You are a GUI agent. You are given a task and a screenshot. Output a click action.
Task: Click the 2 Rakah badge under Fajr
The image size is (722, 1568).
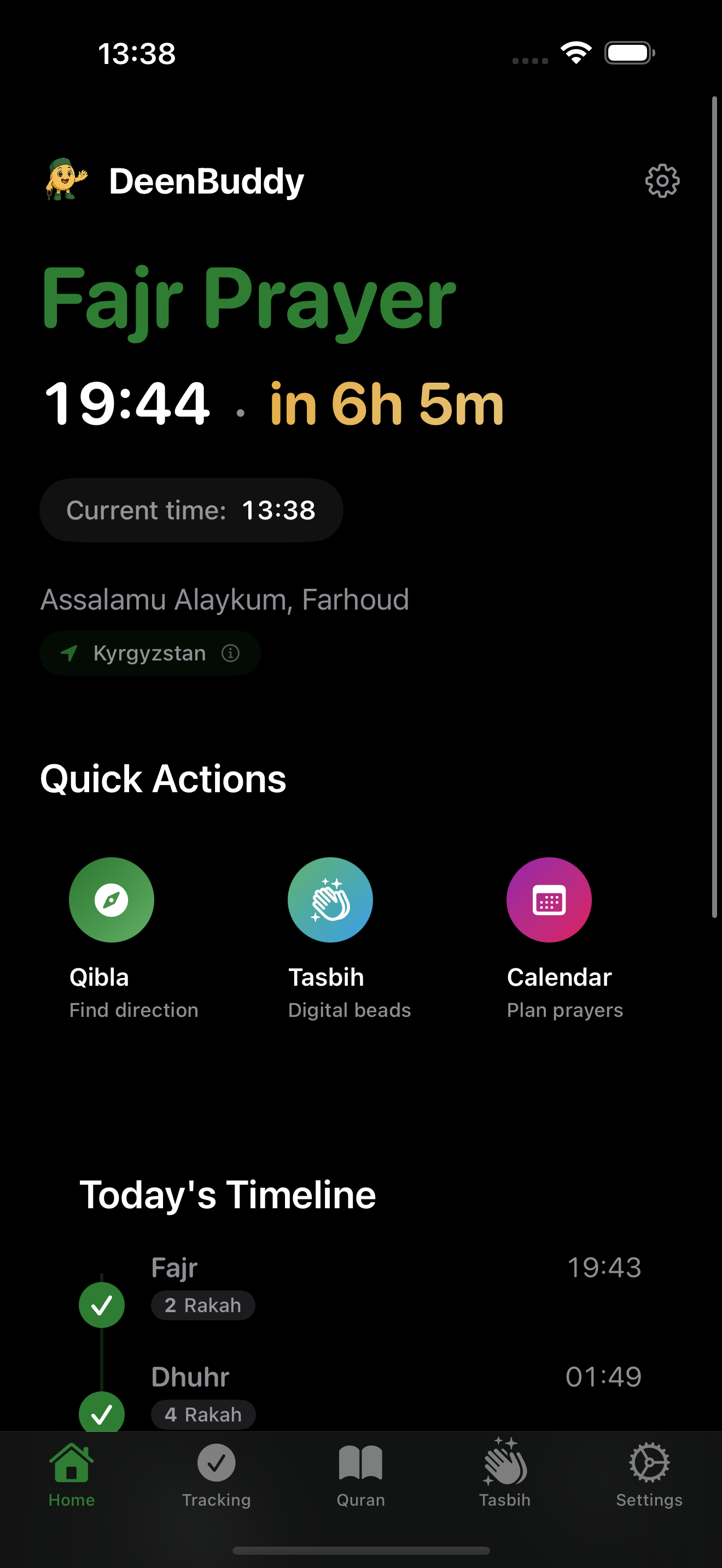(203, 1304)
